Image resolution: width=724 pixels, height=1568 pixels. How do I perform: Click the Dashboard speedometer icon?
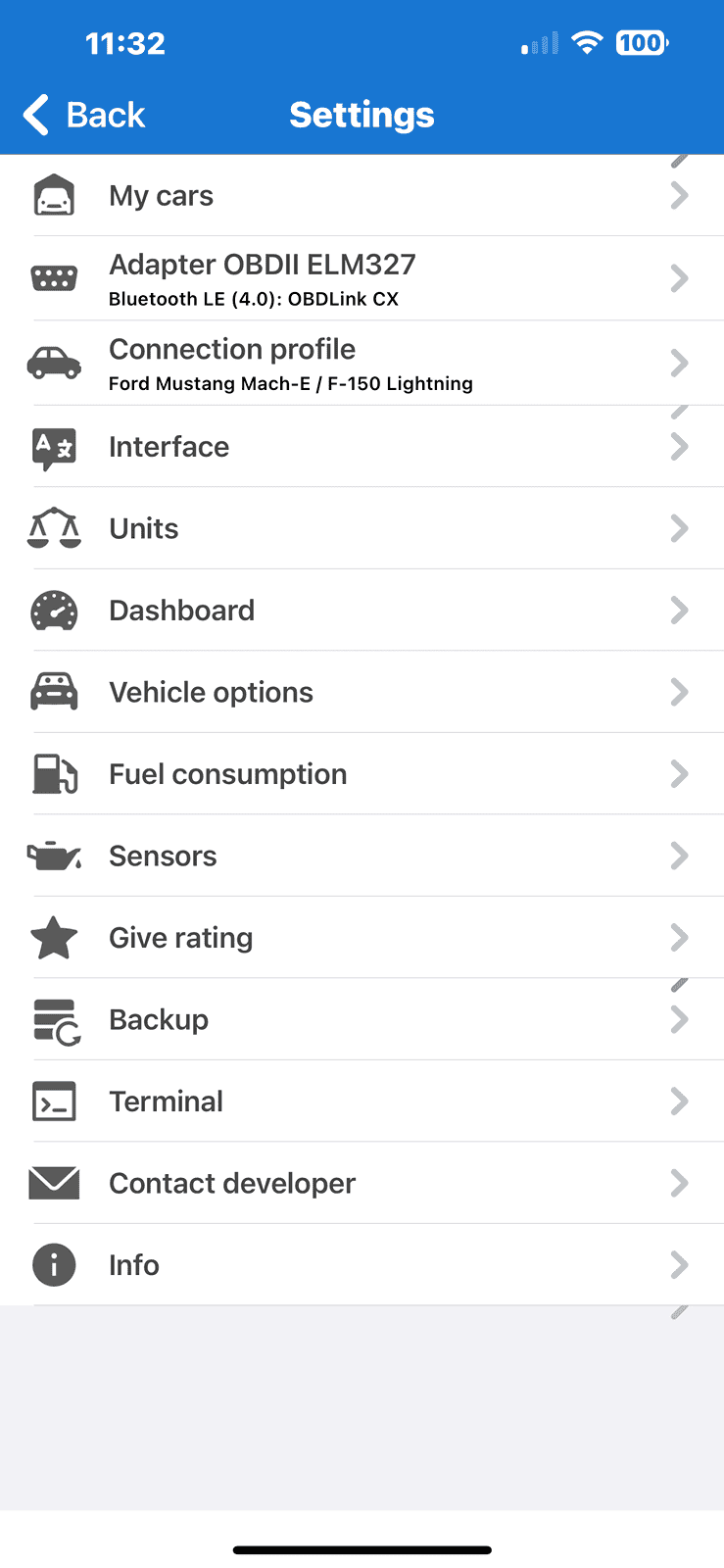pos(54,610)
